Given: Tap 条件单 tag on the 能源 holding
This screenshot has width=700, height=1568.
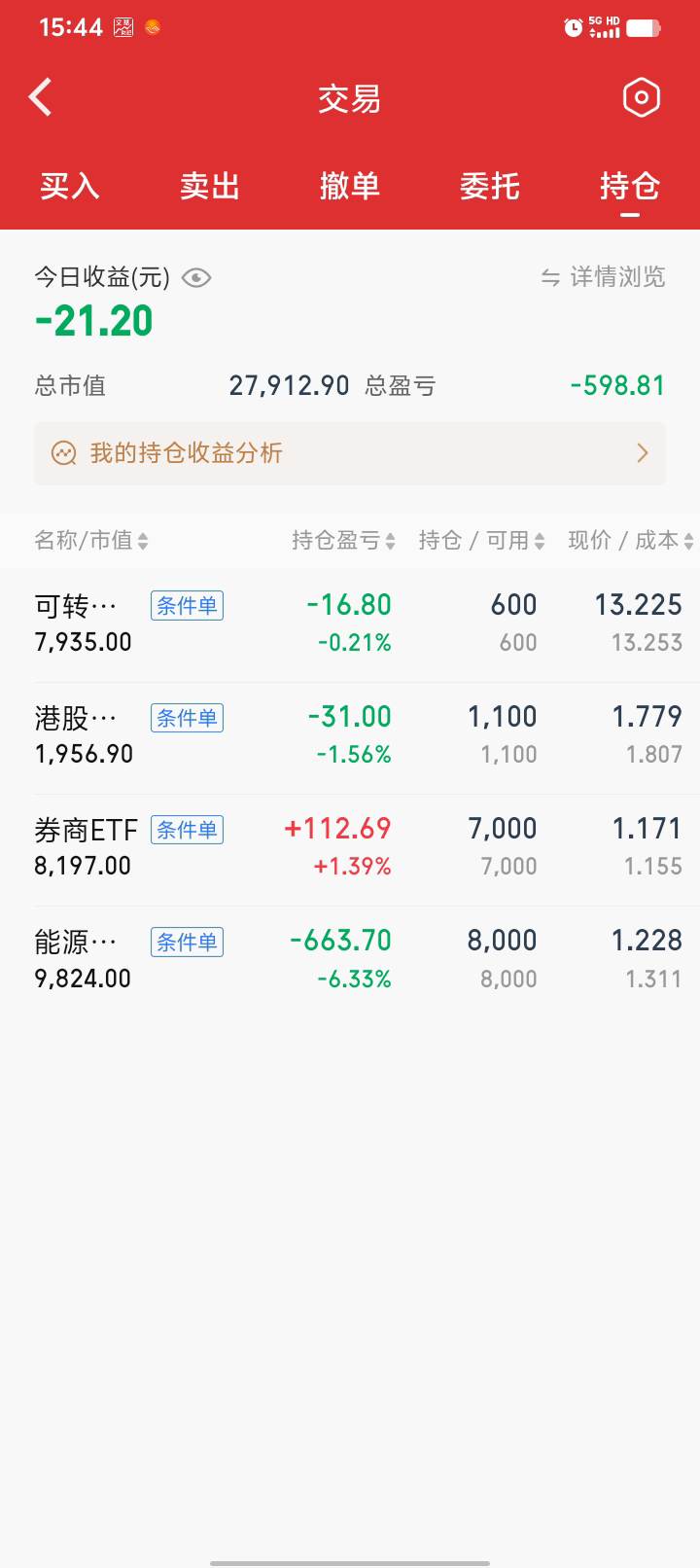Looking at the screenshot, I should tap(187, 942).
